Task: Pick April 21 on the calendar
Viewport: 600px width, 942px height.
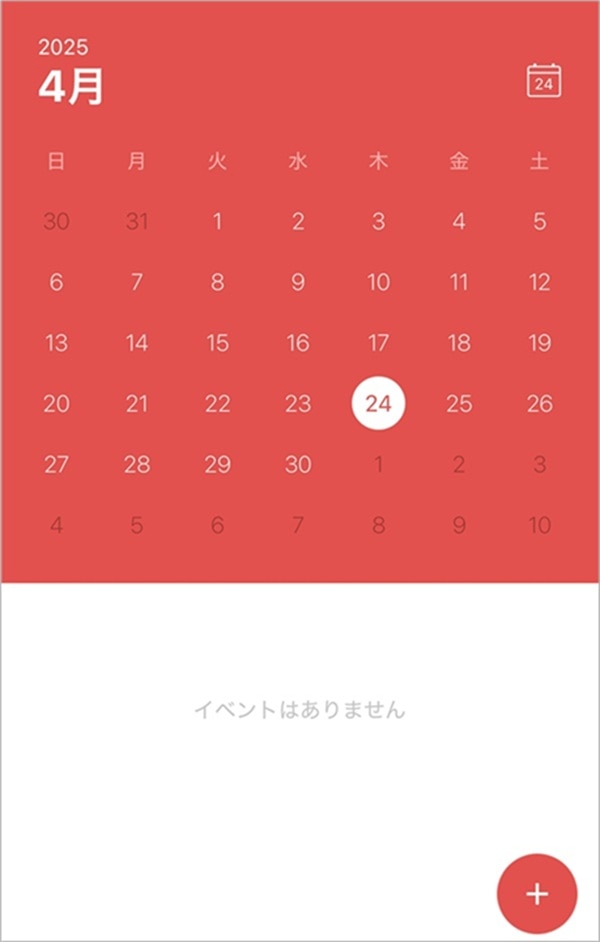Action: (137, 404)
